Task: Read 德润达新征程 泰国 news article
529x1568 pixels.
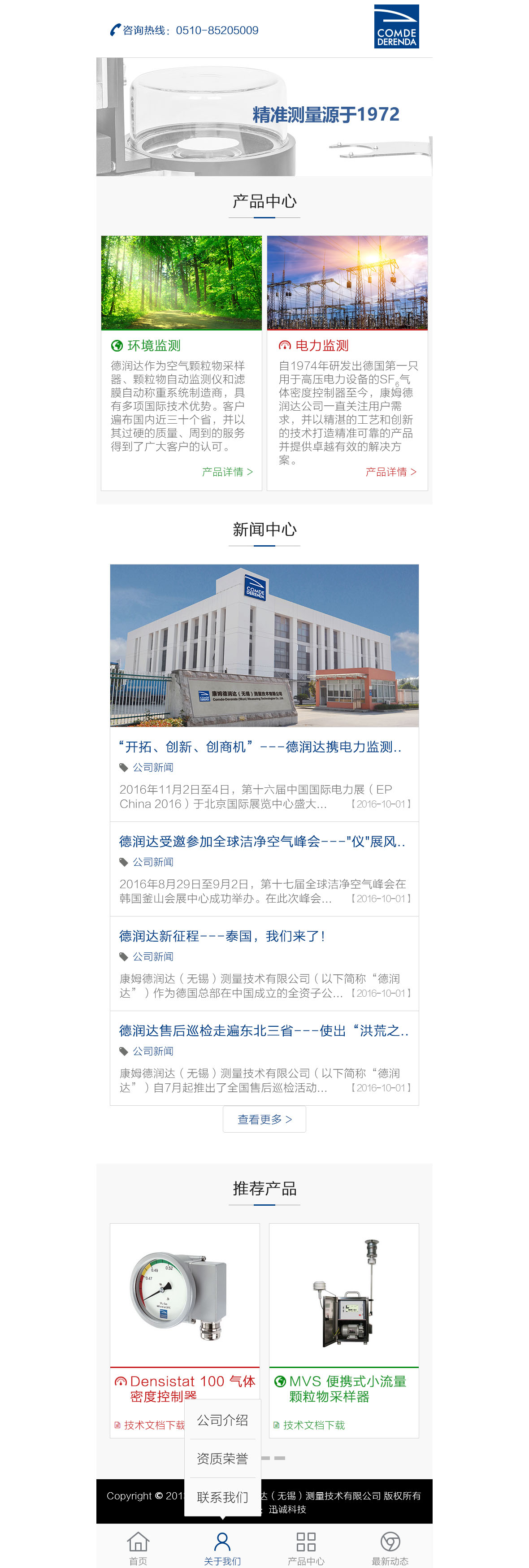Action: 222,936
